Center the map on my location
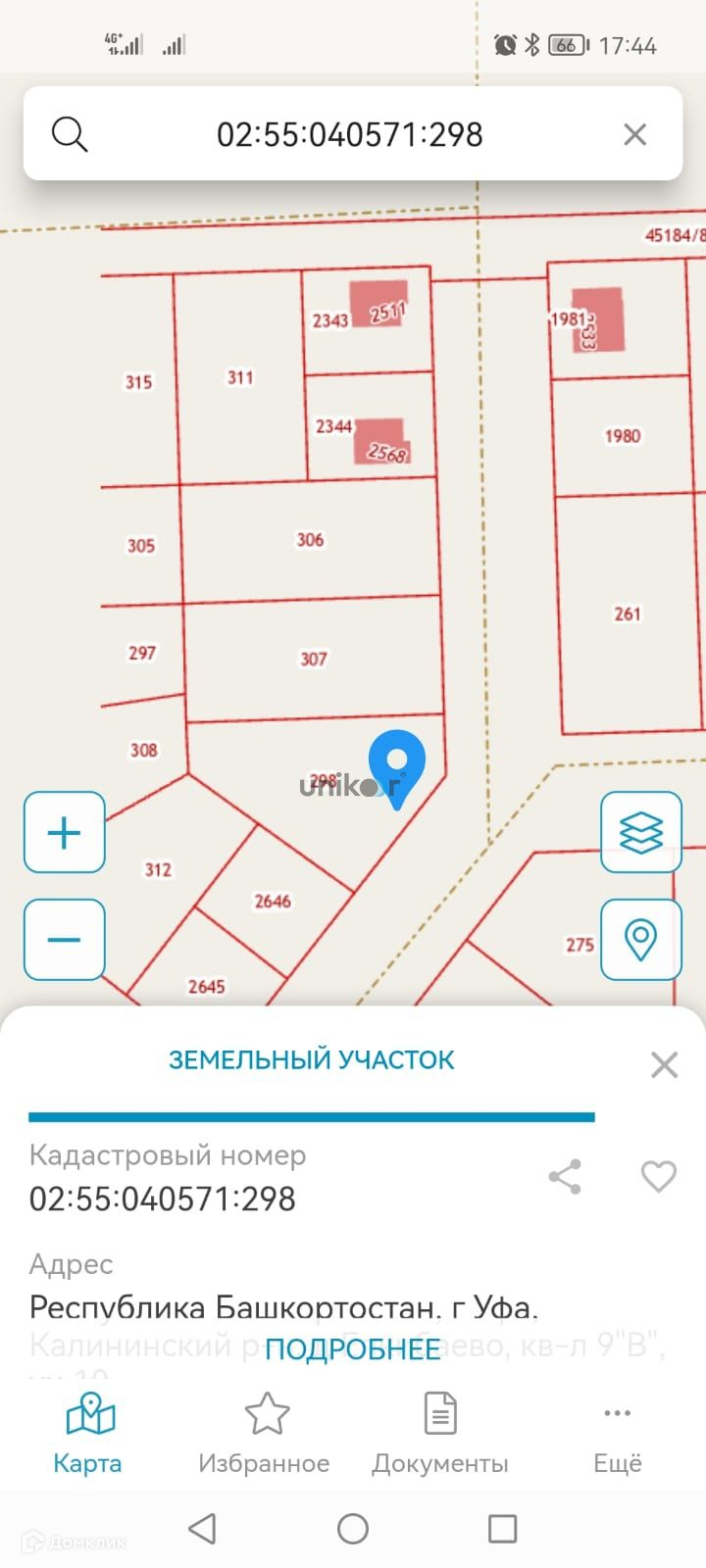 641,940
